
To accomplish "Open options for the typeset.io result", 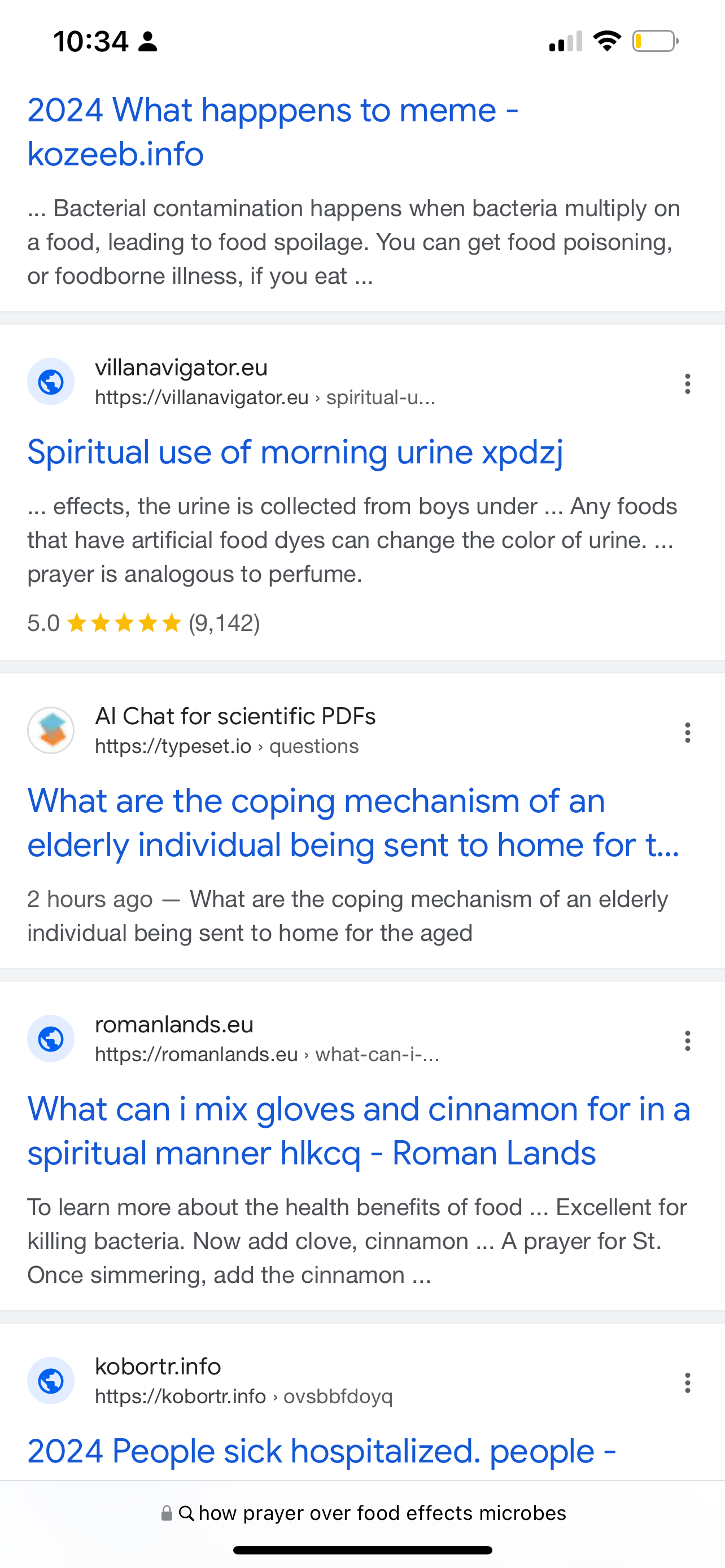I will (x=687, y=732).
